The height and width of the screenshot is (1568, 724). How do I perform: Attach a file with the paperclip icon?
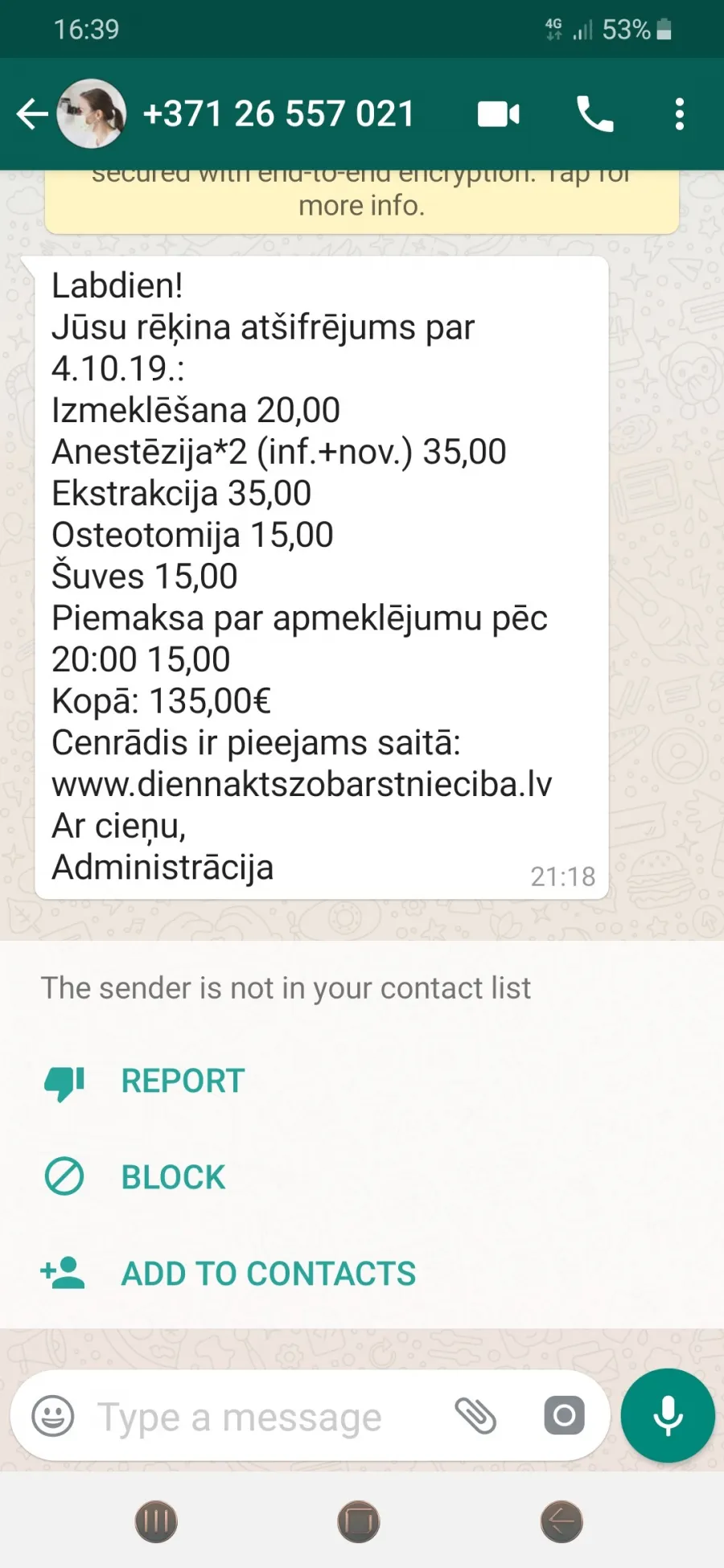475,1416
